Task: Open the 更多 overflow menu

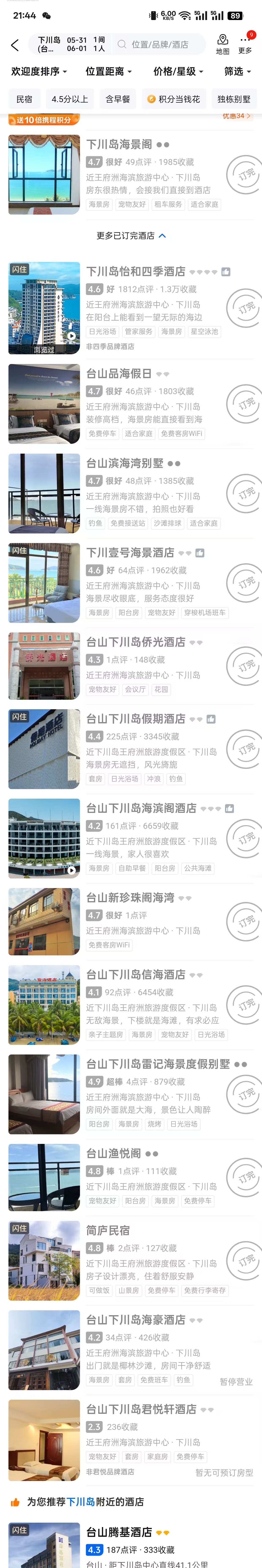Action: click(245, 44)
